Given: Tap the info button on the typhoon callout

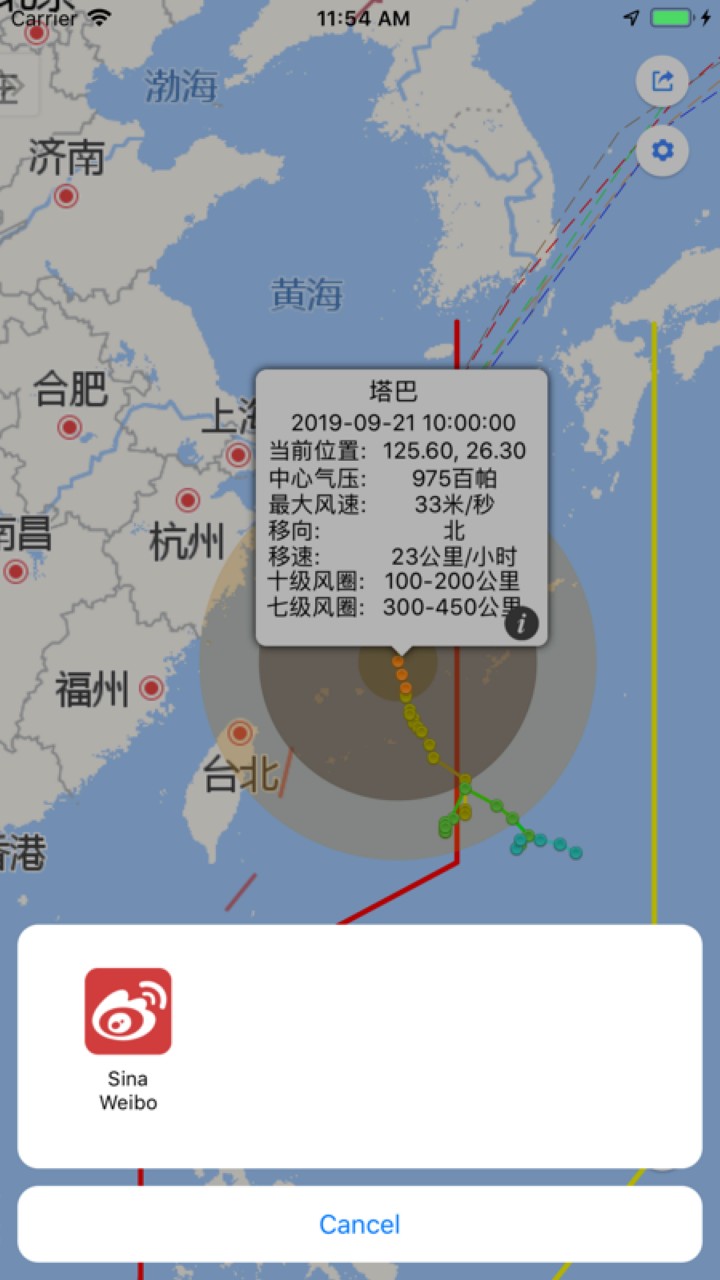Looking at the screenshot, I should (522, 623).
